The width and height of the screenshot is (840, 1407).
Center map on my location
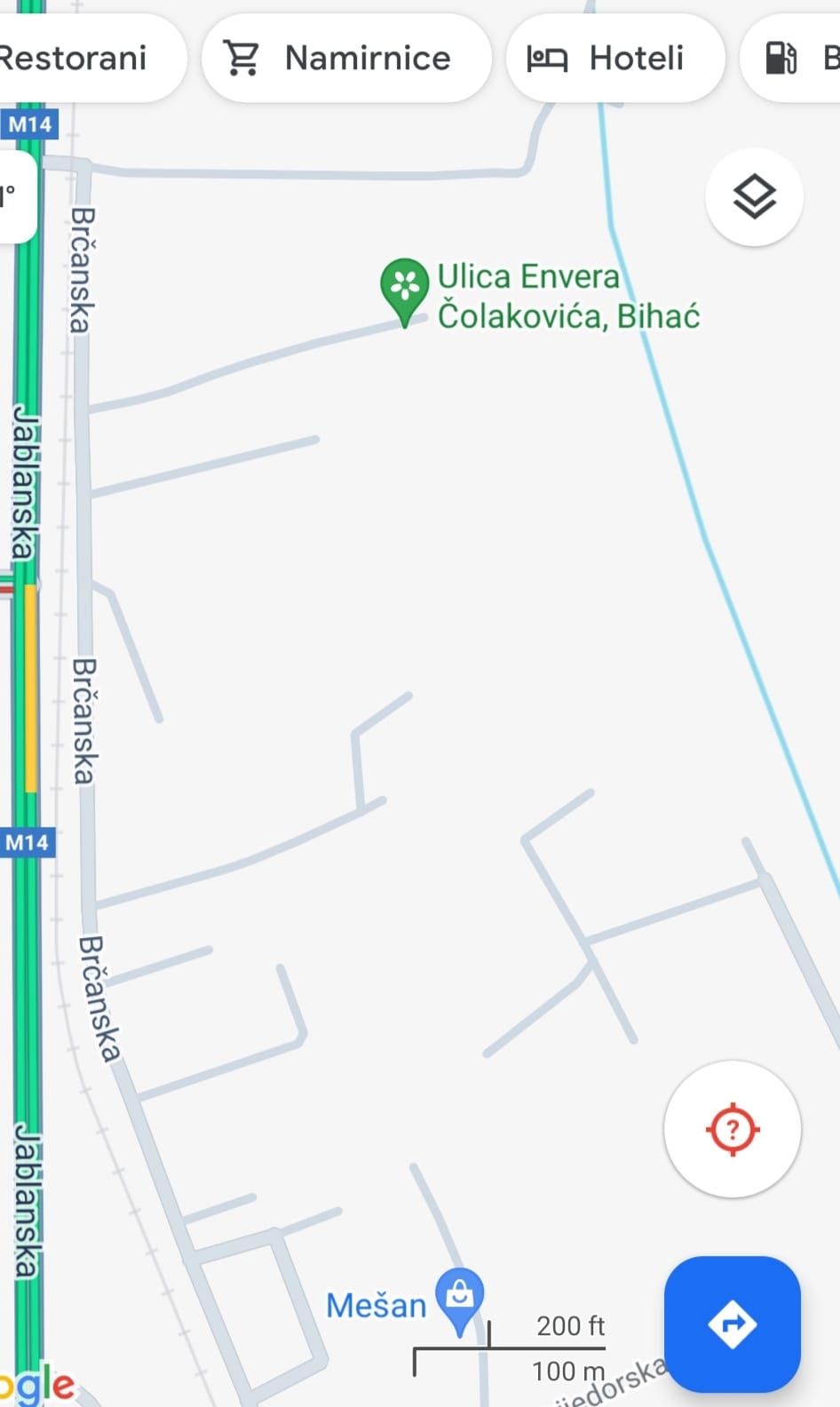[x=733, y=1129]
